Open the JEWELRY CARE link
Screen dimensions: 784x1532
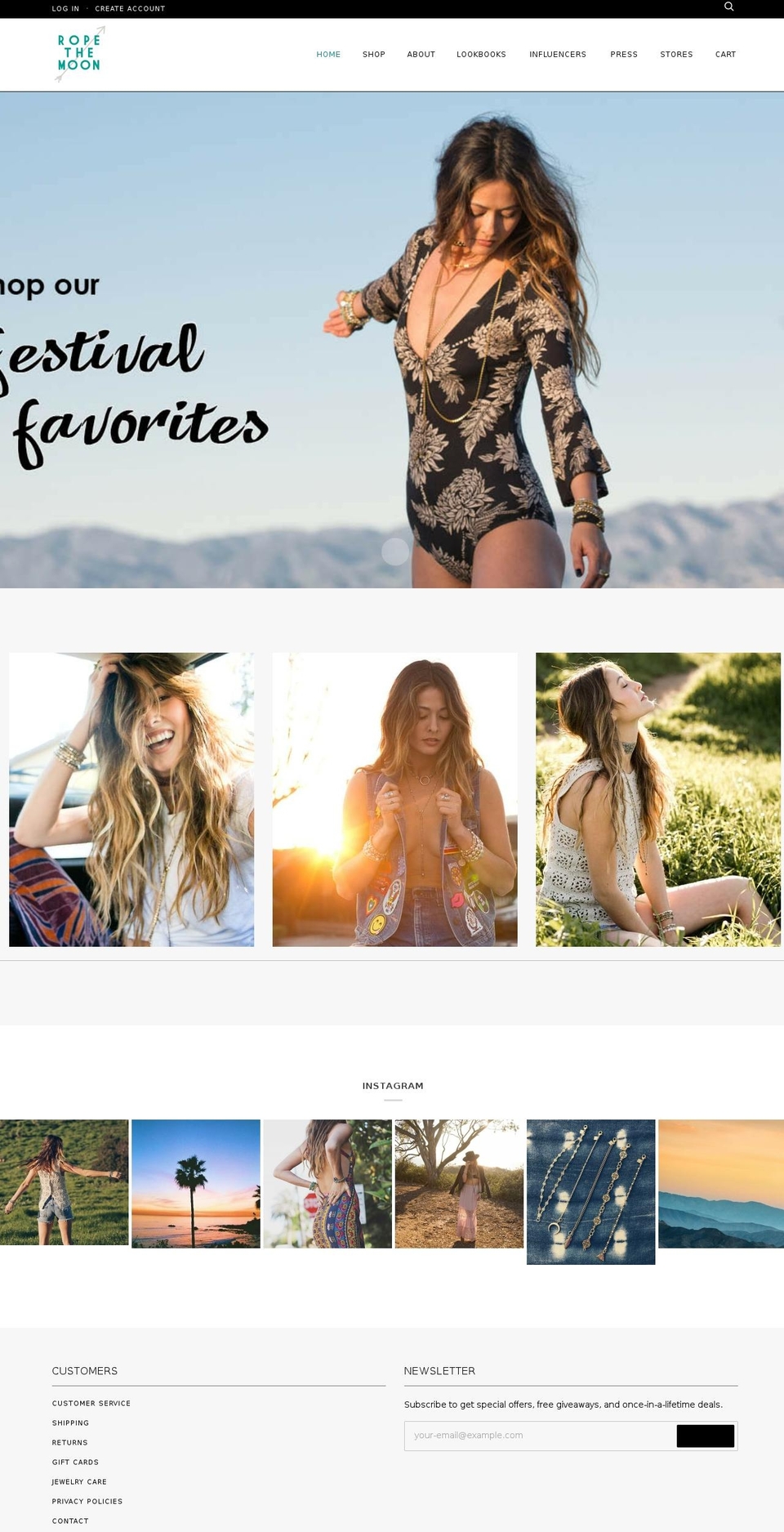[79, 1481]
